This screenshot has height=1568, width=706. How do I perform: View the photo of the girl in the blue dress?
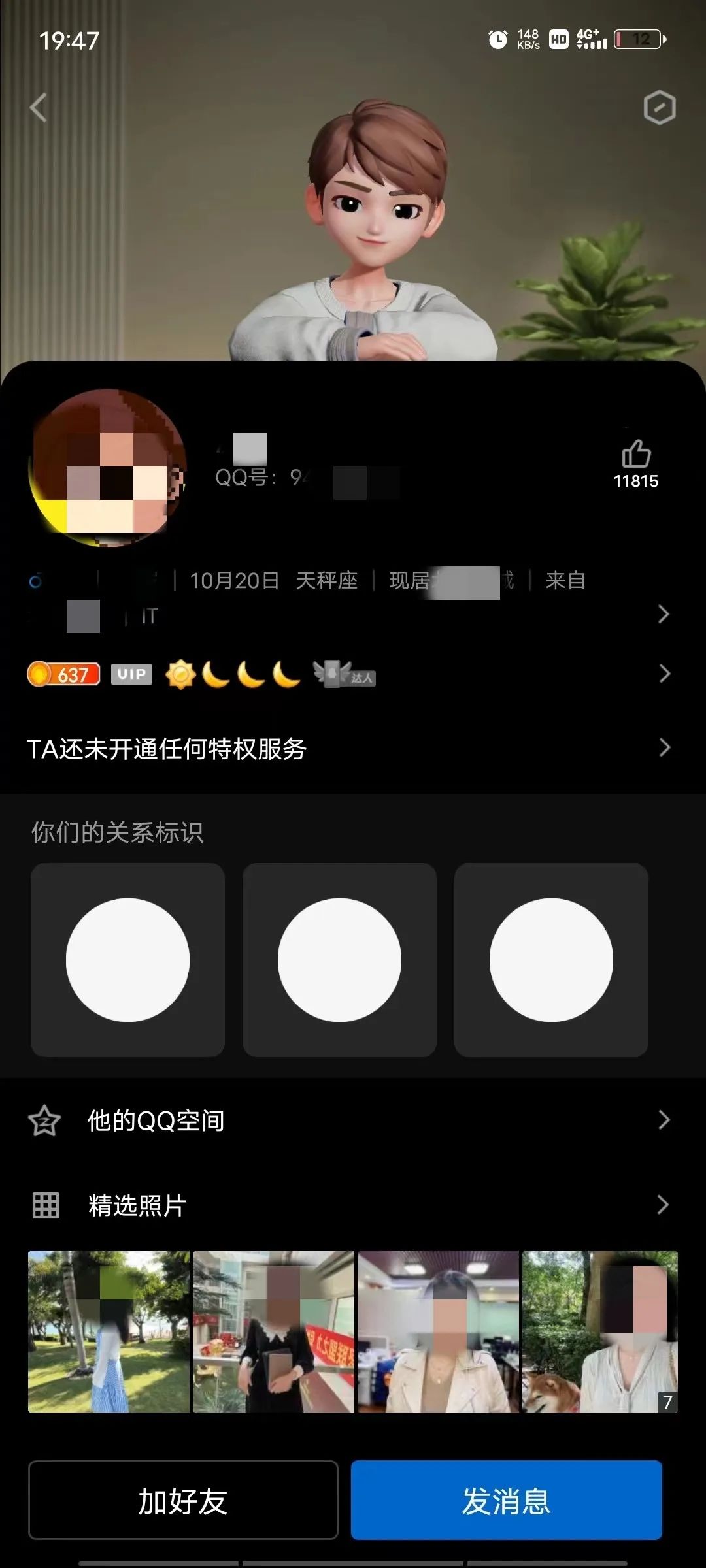(109, 1331)
